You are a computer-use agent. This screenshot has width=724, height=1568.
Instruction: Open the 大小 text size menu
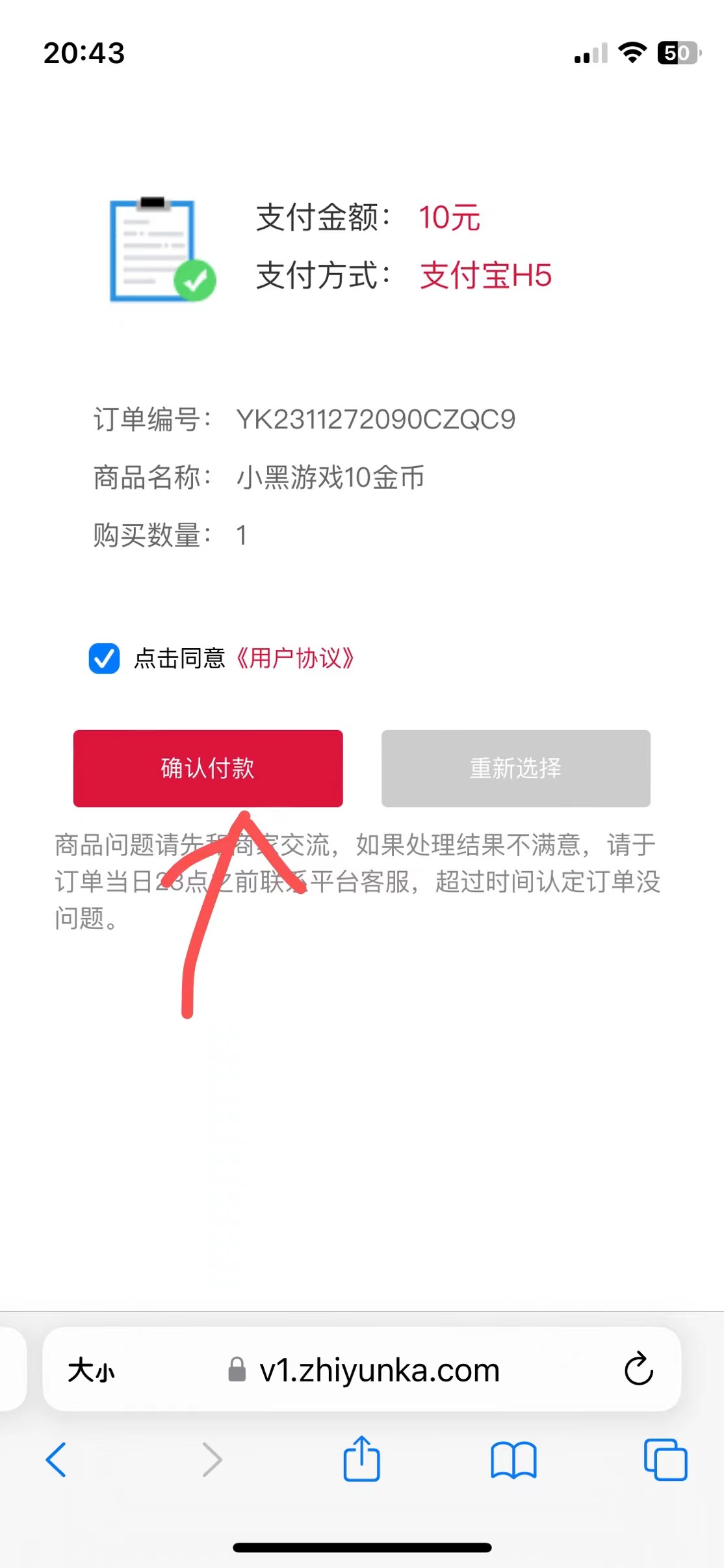click(x=91, y=1370)
